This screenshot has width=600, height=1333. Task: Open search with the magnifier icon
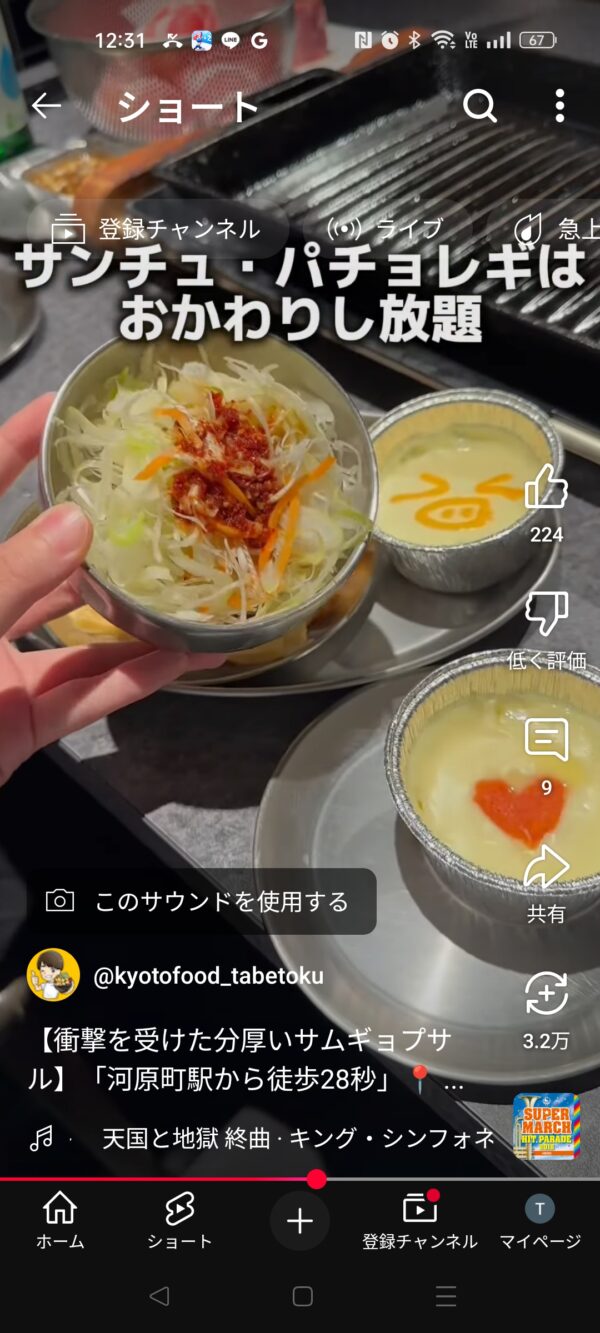pos(480,106)
